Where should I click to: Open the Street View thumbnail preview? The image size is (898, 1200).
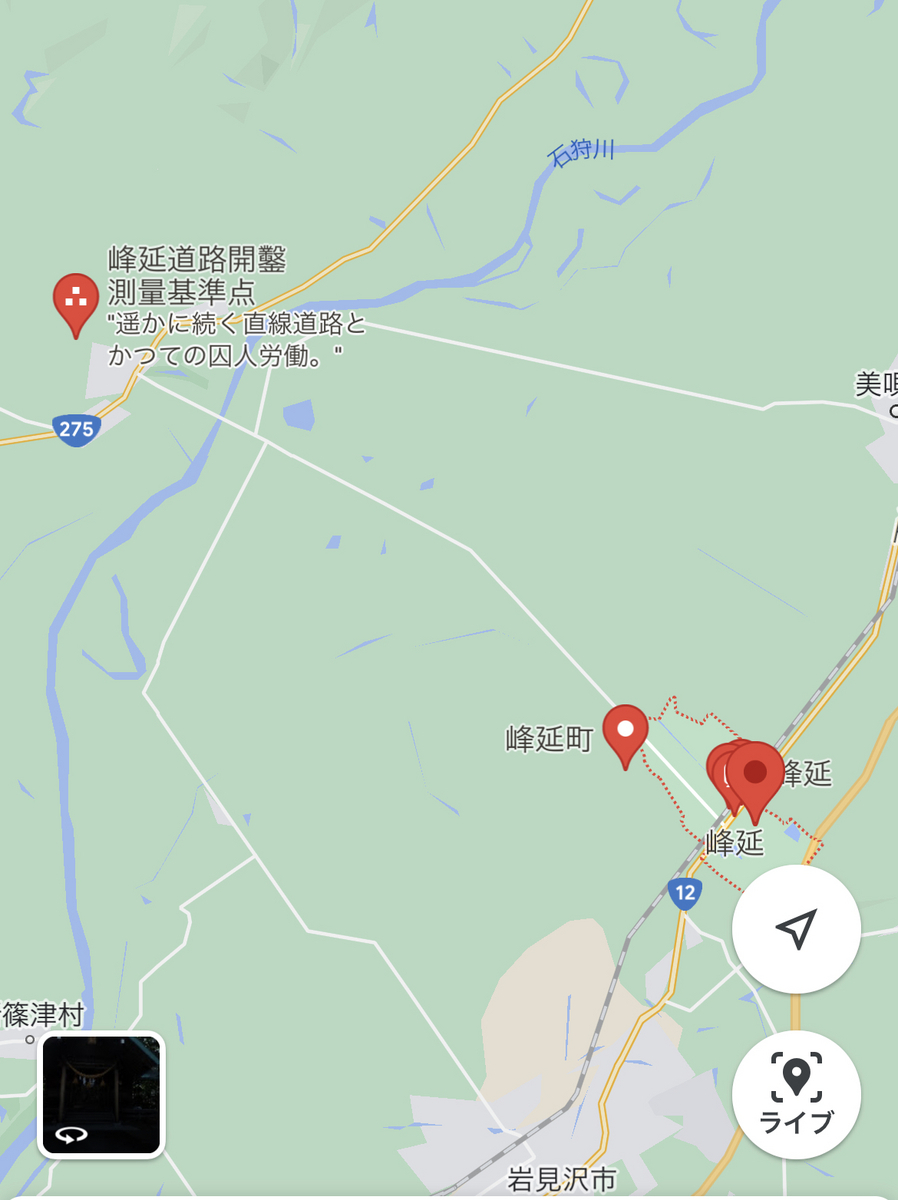click(x=101, y=1095)
